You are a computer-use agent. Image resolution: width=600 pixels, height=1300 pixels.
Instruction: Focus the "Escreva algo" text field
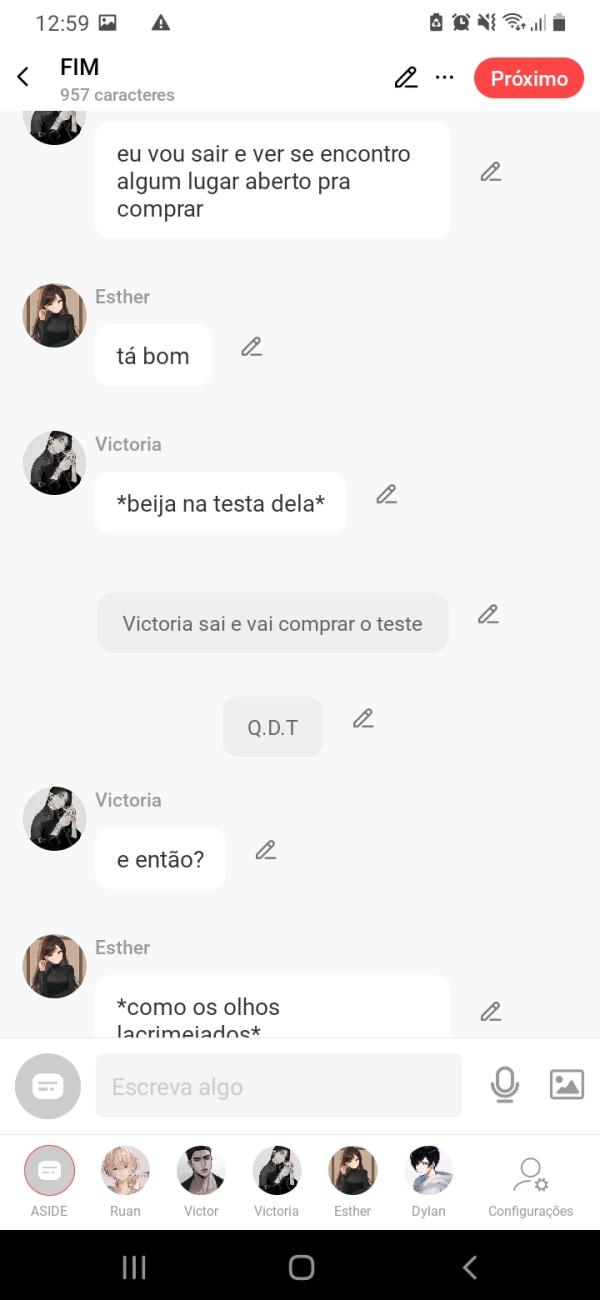click(x=278, y=1086)
